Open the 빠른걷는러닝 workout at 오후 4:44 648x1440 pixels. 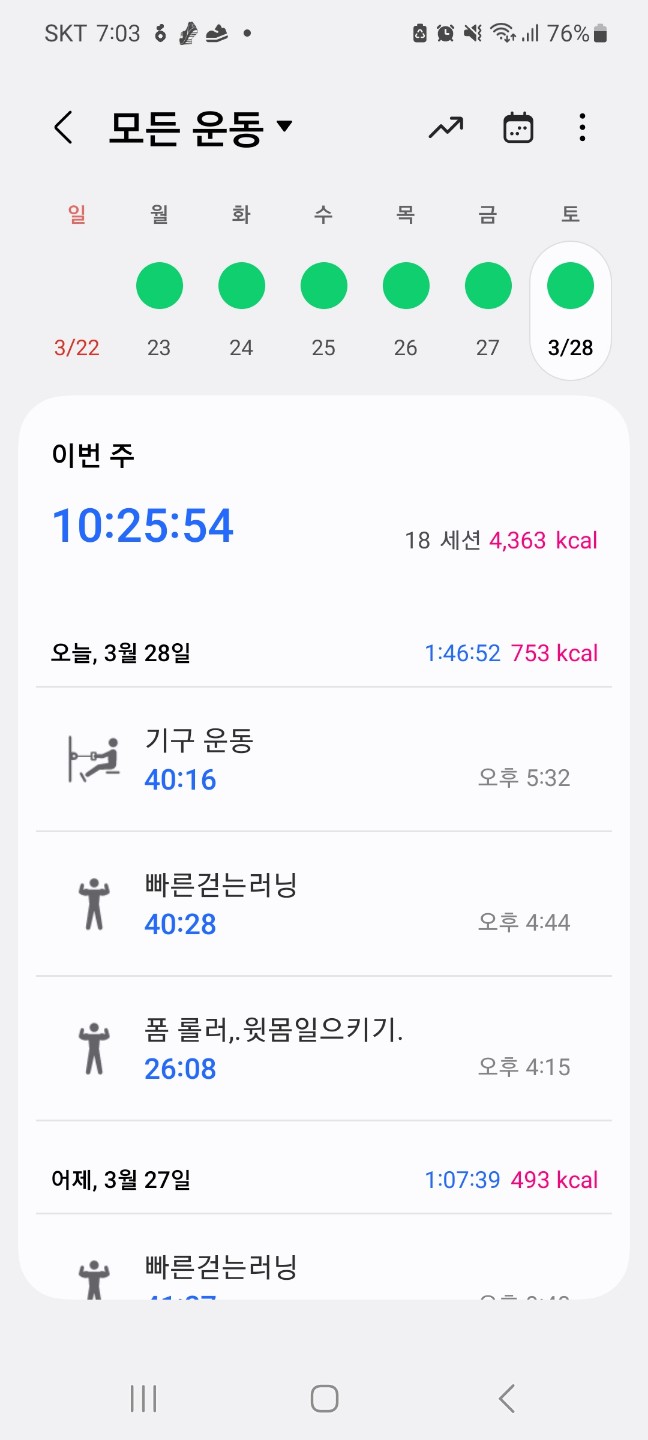coord(324,904)
